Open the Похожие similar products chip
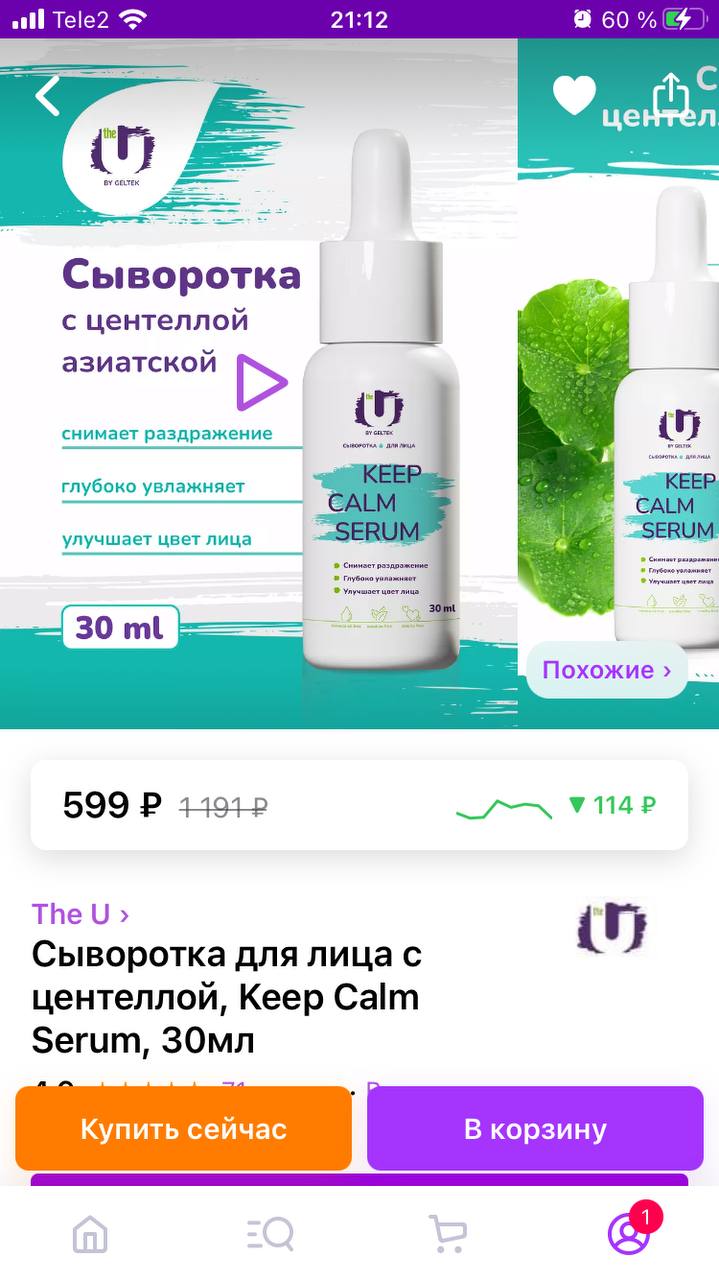719x1280 pixels. pos(606,670)
